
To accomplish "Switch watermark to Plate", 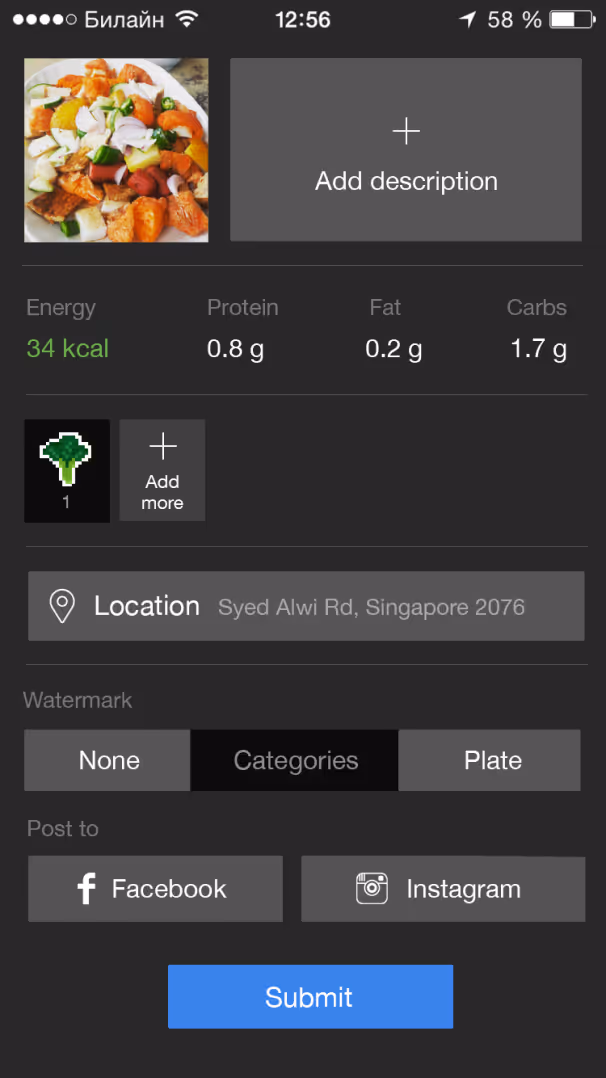I will (x=490, y=760).
